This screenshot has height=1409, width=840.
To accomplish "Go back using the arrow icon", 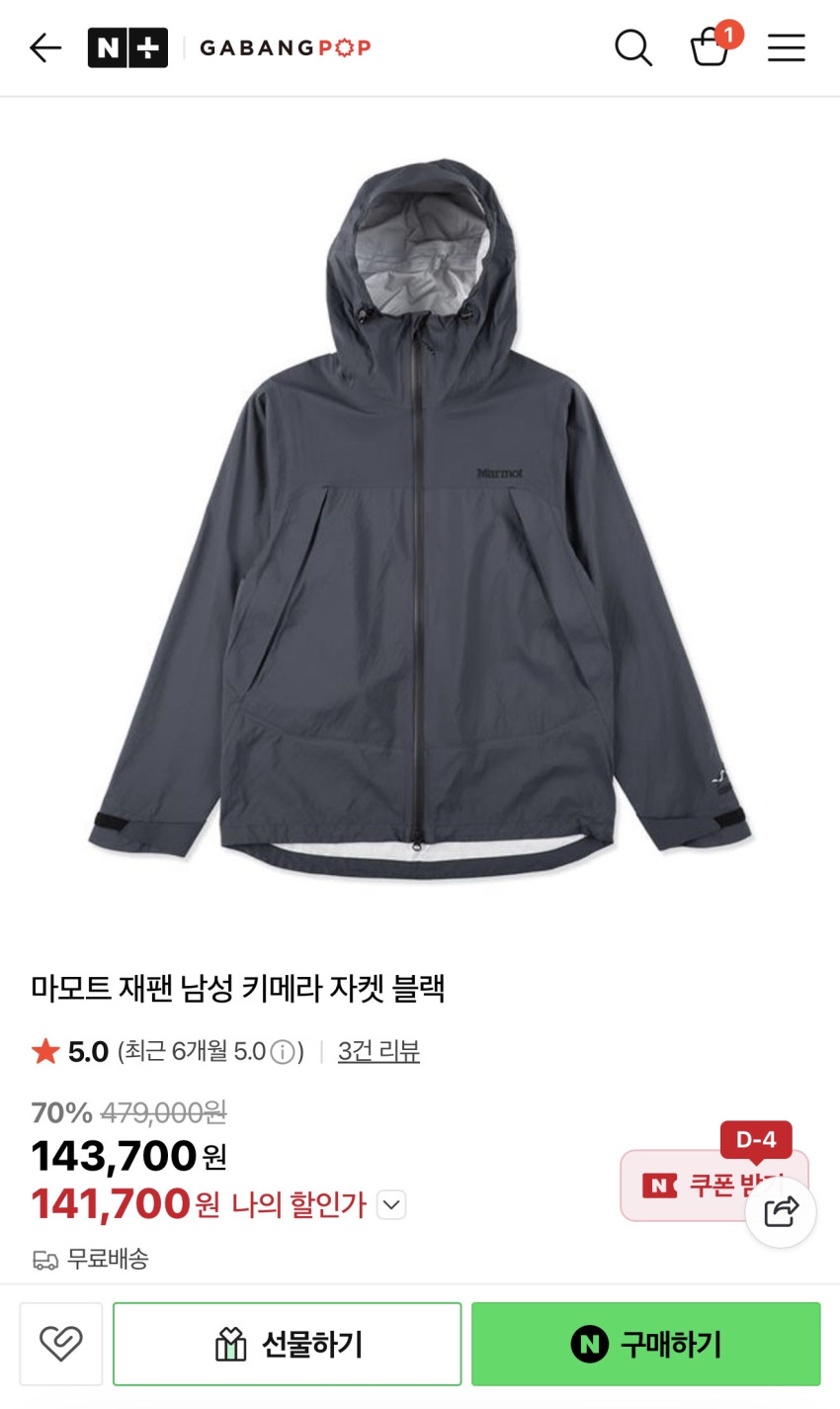I will (45, 47).
